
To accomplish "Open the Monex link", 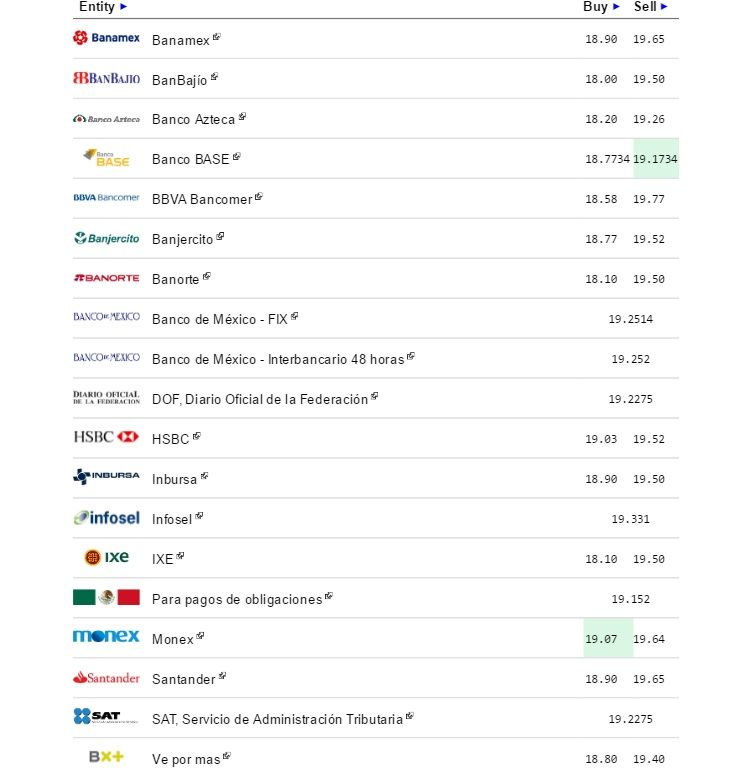I will coord(173,640).
